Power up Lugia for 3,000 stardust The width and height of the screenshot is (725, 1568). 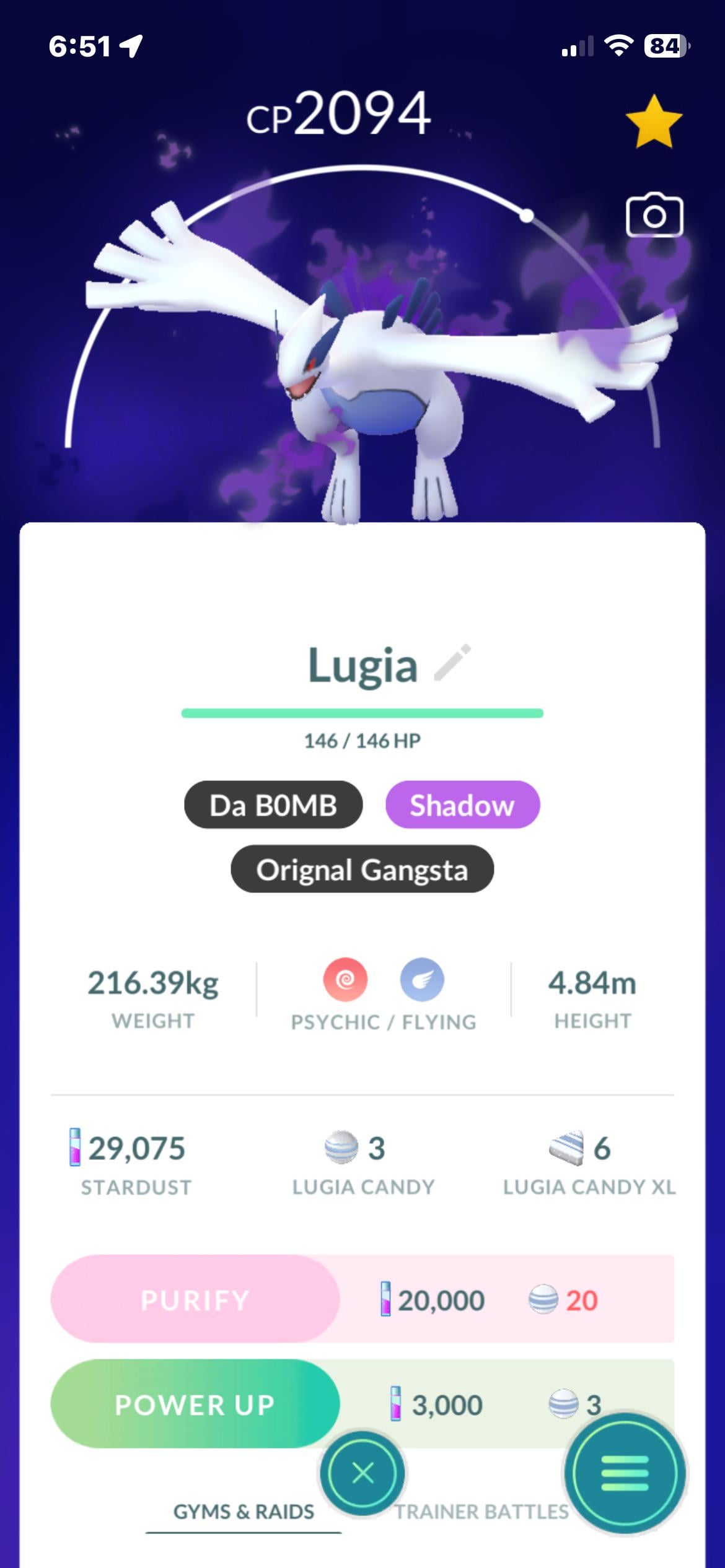(x=195, y=1405)
